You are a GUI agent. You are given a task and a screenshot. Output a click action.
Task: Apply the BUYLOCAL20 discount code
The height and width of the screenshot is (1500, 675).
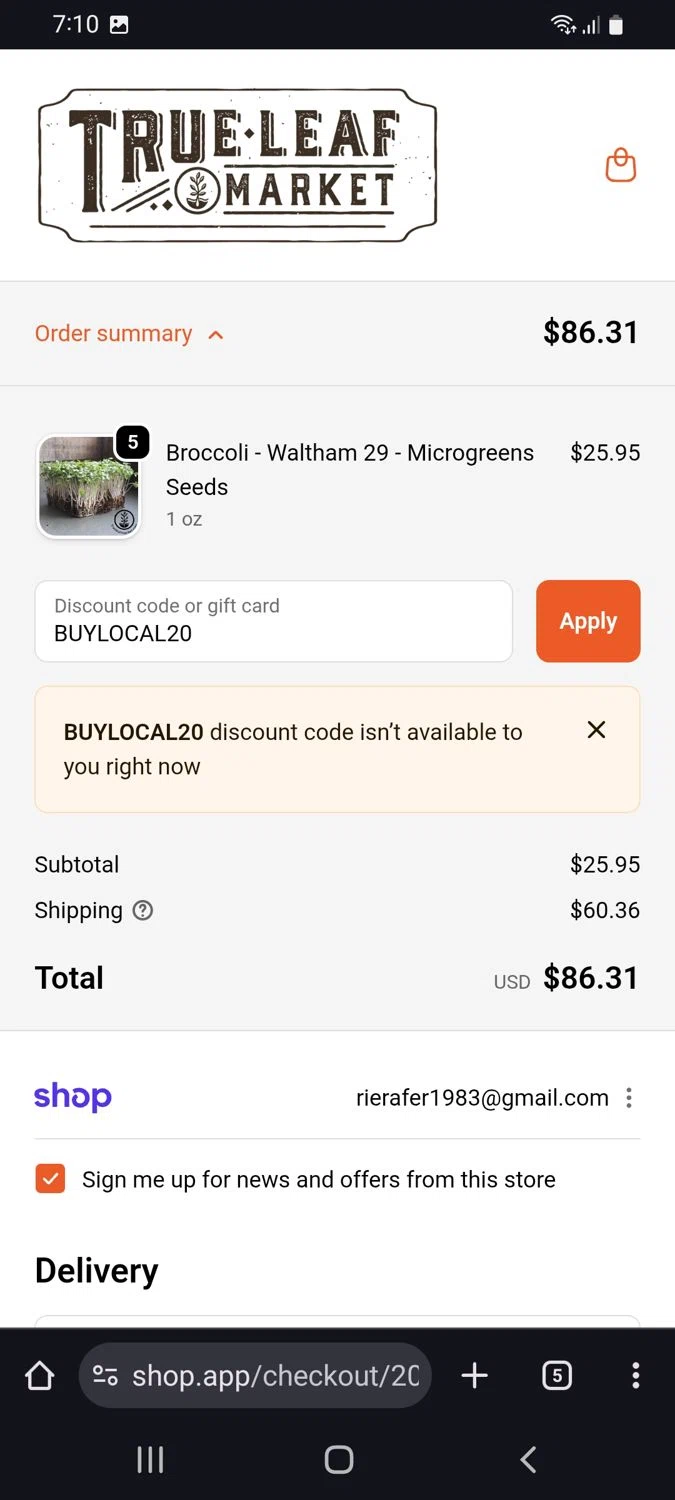click(x=588, y=621)
